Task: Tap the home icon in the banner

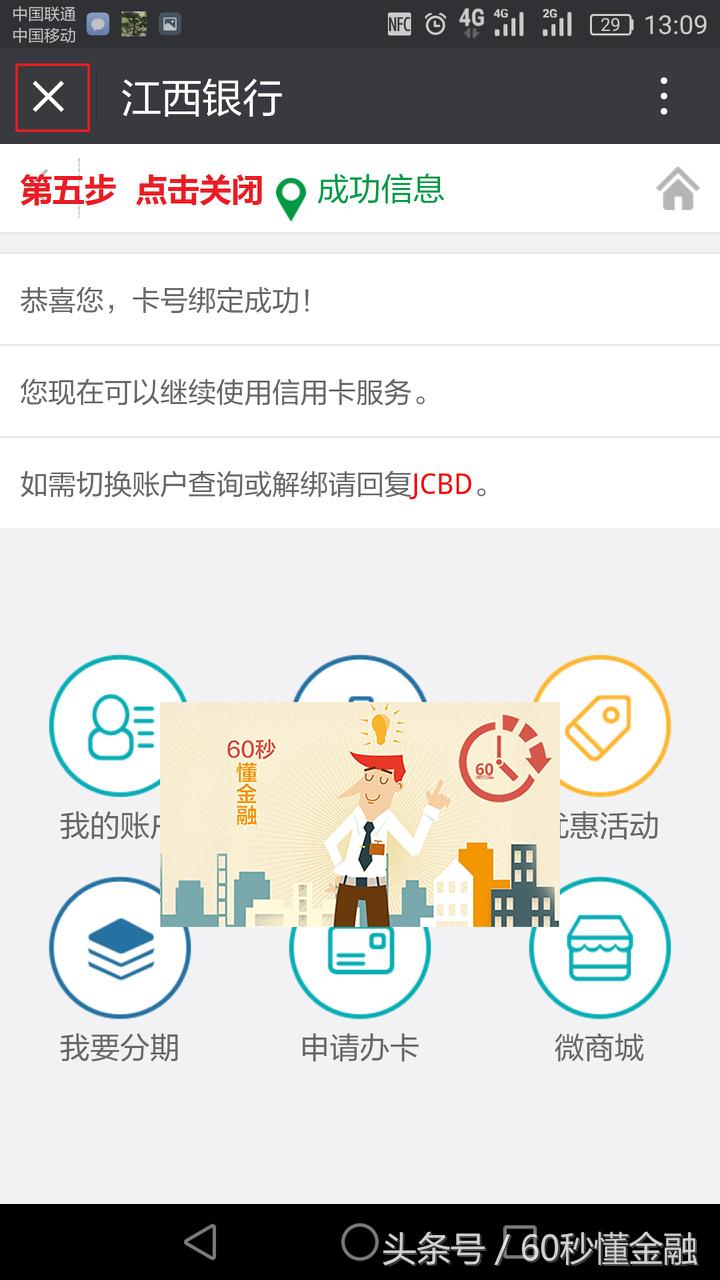Action: click(x=678, y=188)
